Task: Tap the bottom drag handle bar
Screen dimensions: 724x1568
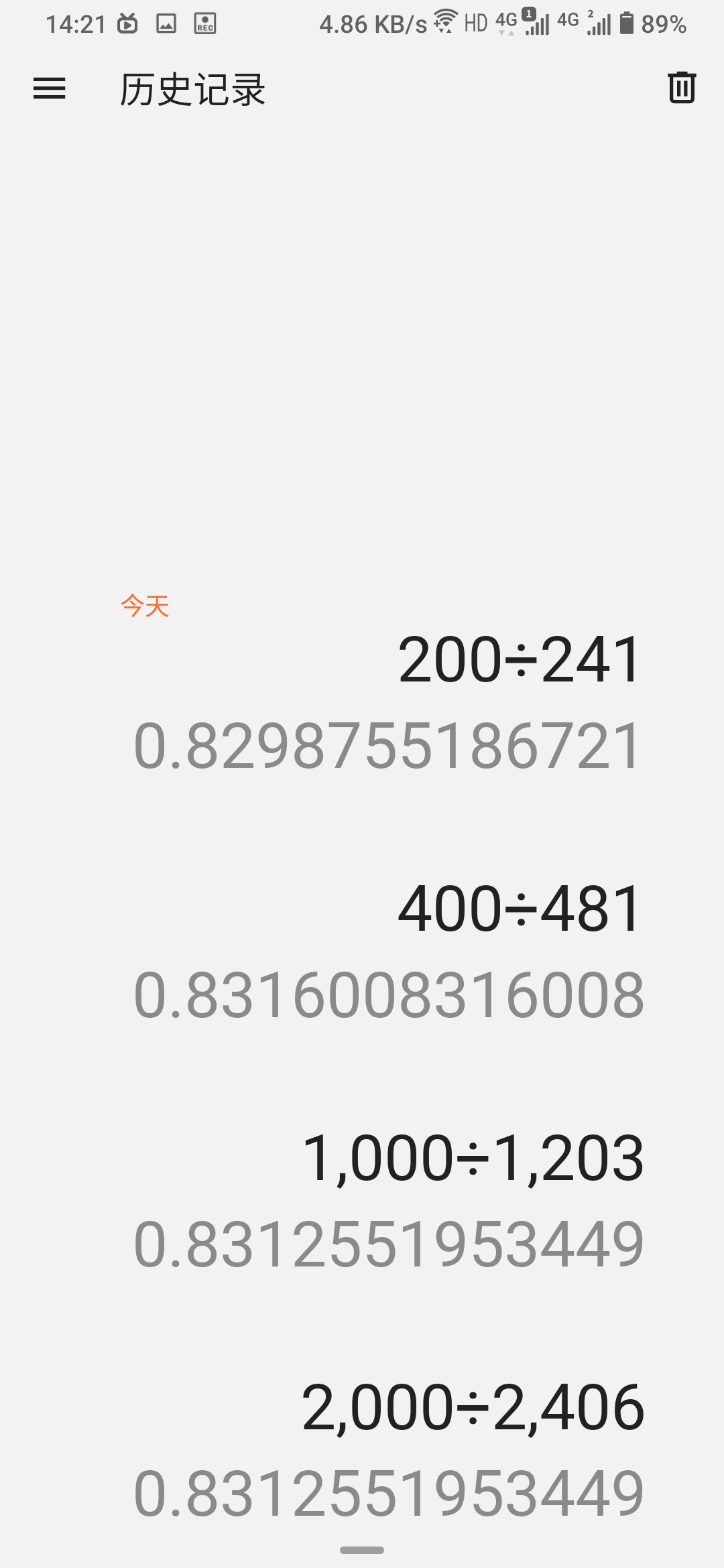Action: (x=362, y=1550)
